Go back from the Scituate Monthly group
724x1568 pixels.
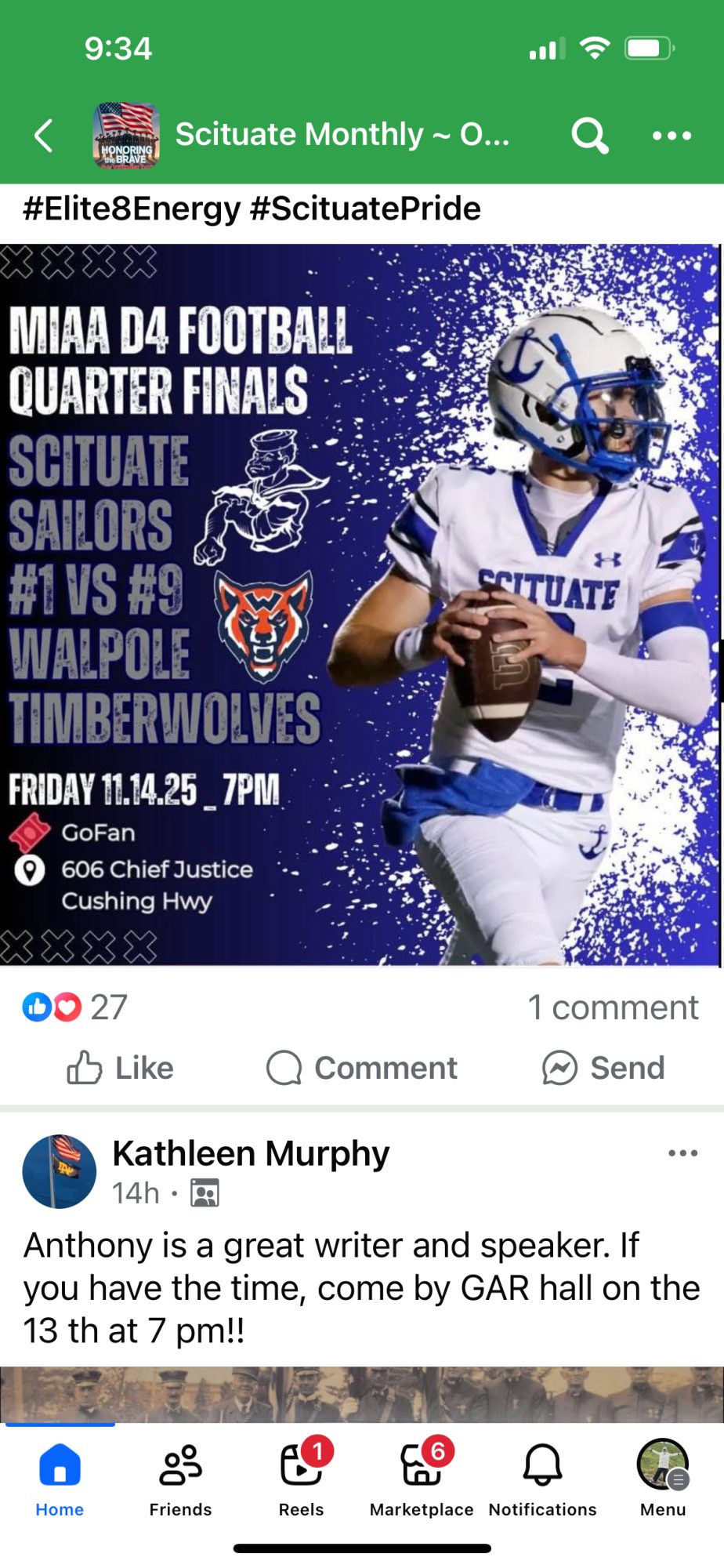click(x=44, y=136)
